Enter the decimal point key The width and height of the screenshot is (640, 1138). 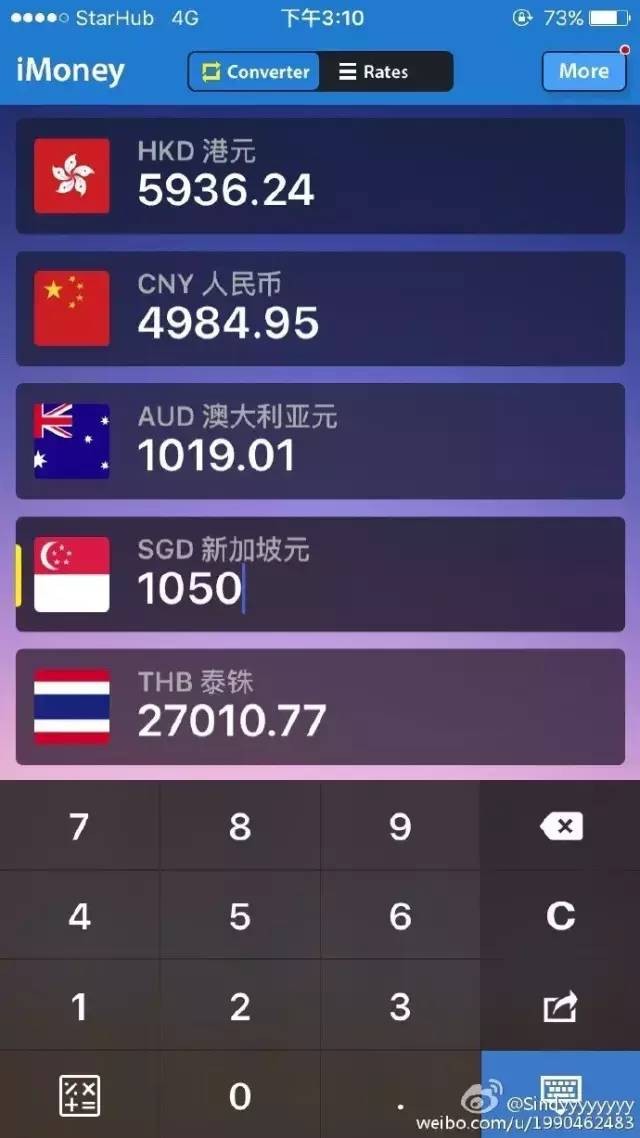(x=400, y=1095)
